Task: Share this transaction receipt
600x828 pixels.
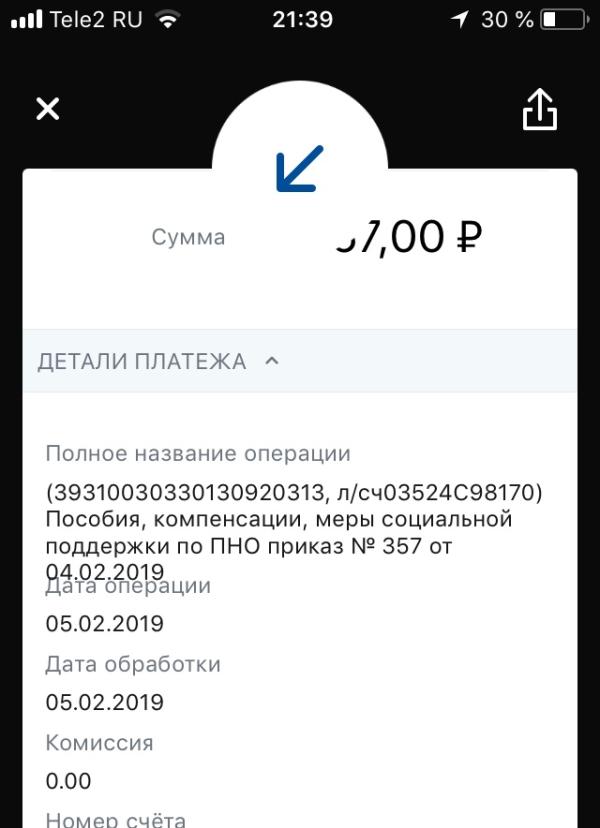Action: coord(539,109)
